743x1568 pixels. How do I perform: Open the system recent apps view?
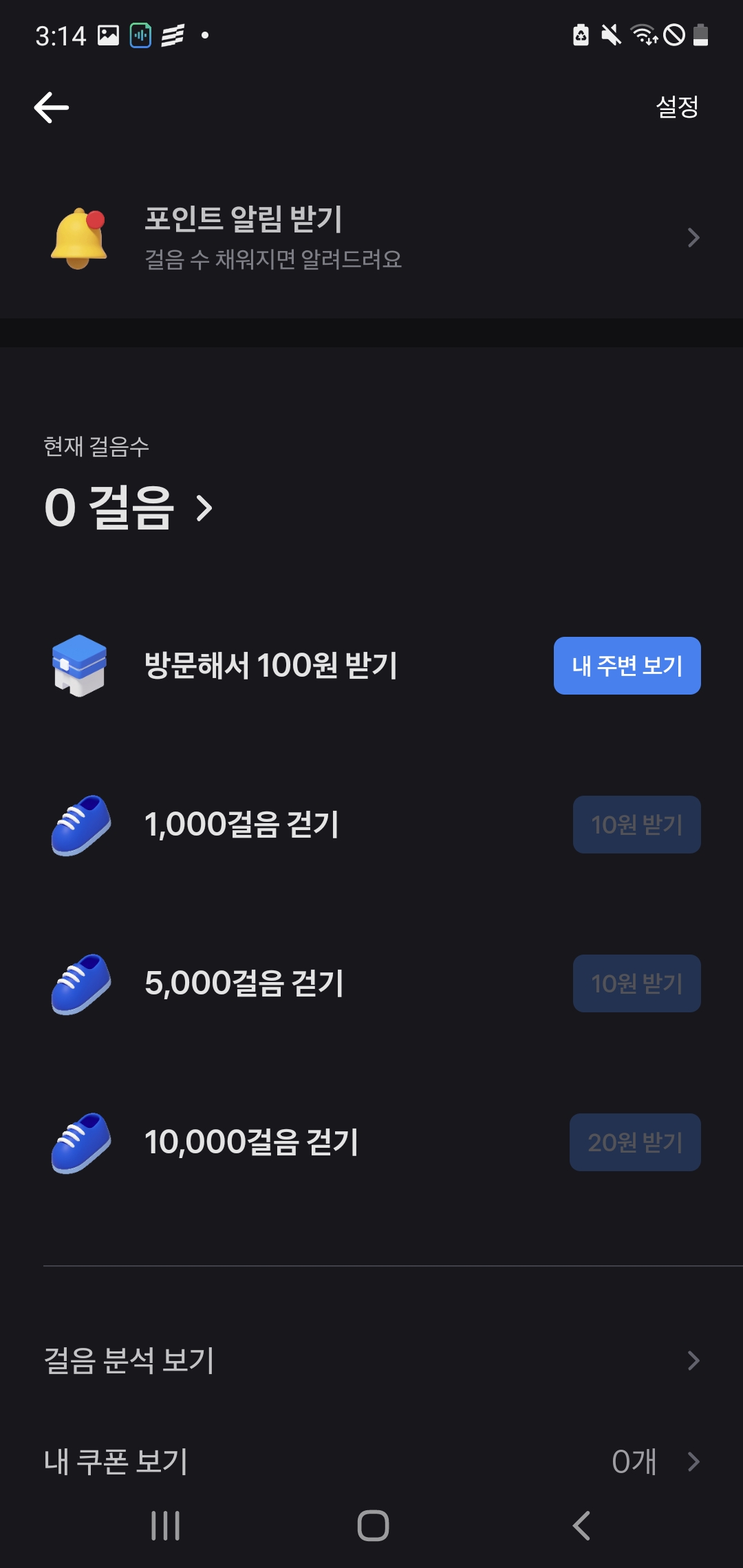(x=165, y=1525)
